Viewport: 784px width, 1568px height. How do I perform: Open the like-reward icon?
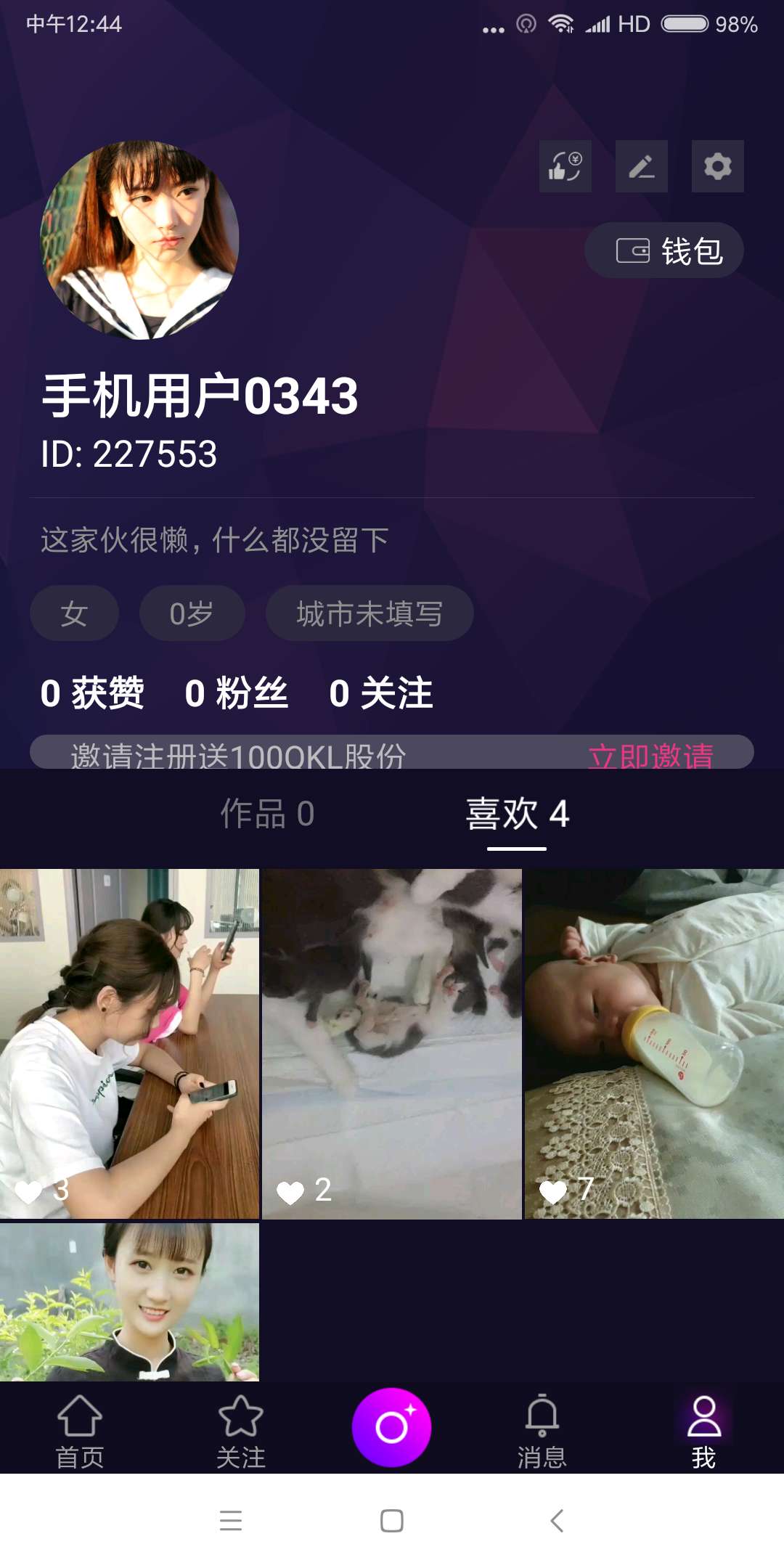point(565,166)
